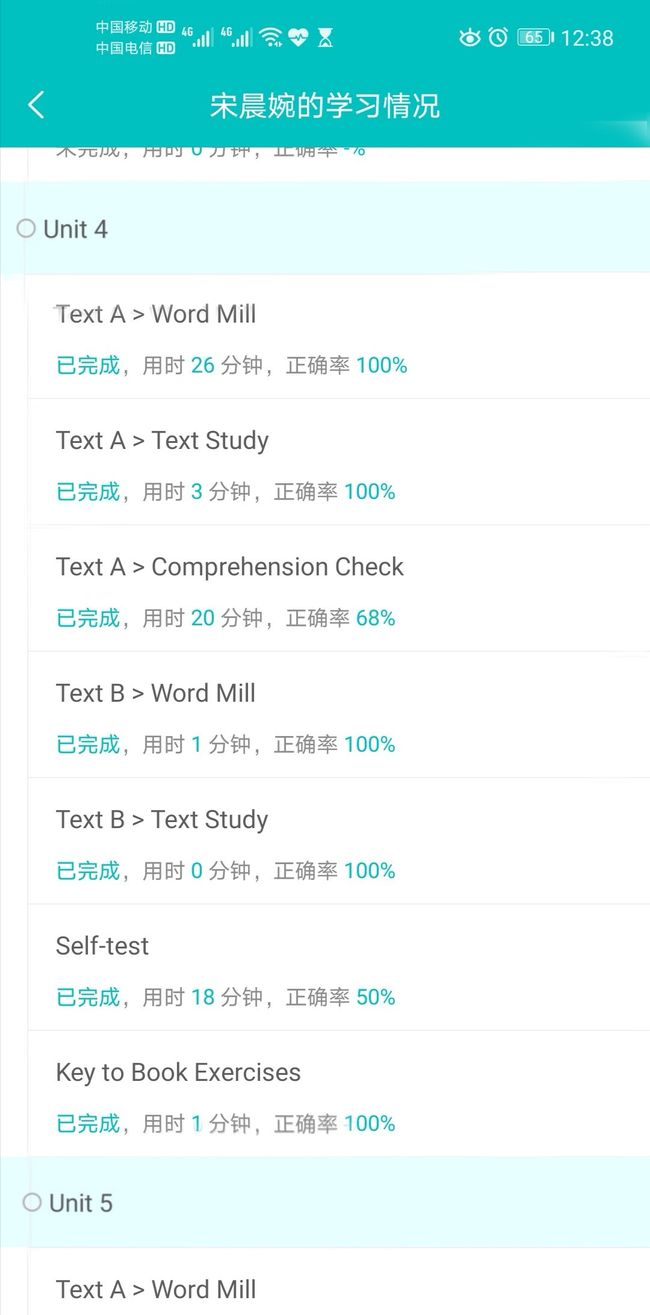
Task: Open the Self-test row
Action: [339, 968]
